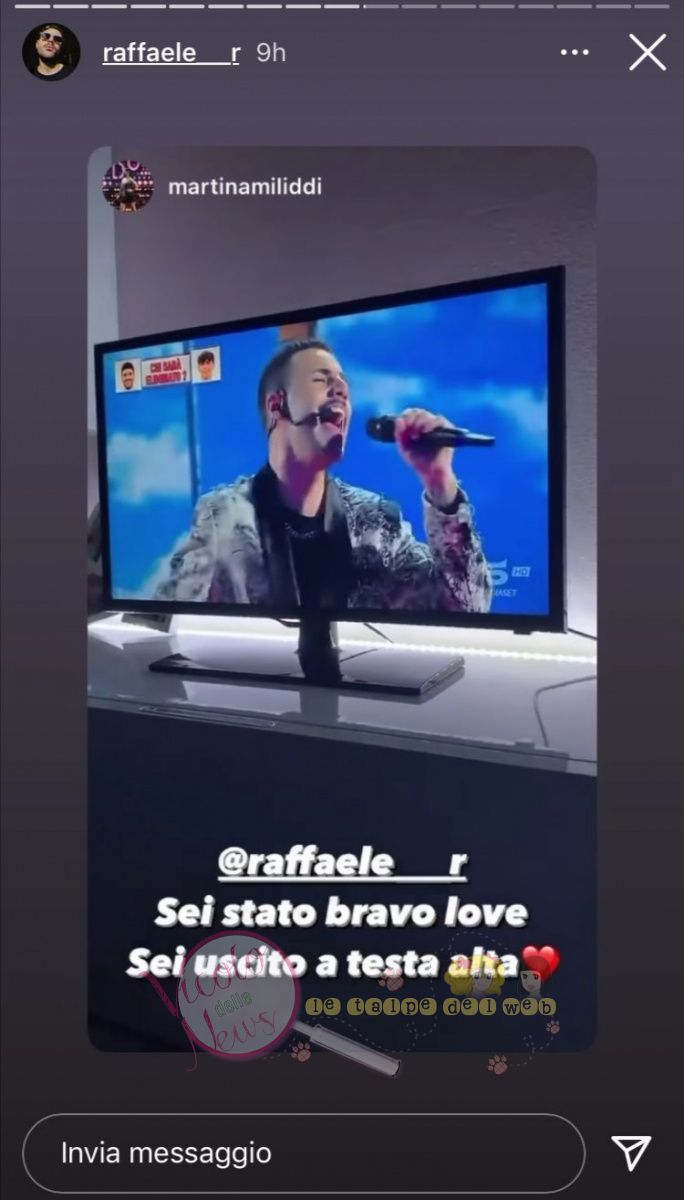Open the story options menu

click(x=575, y=52)
